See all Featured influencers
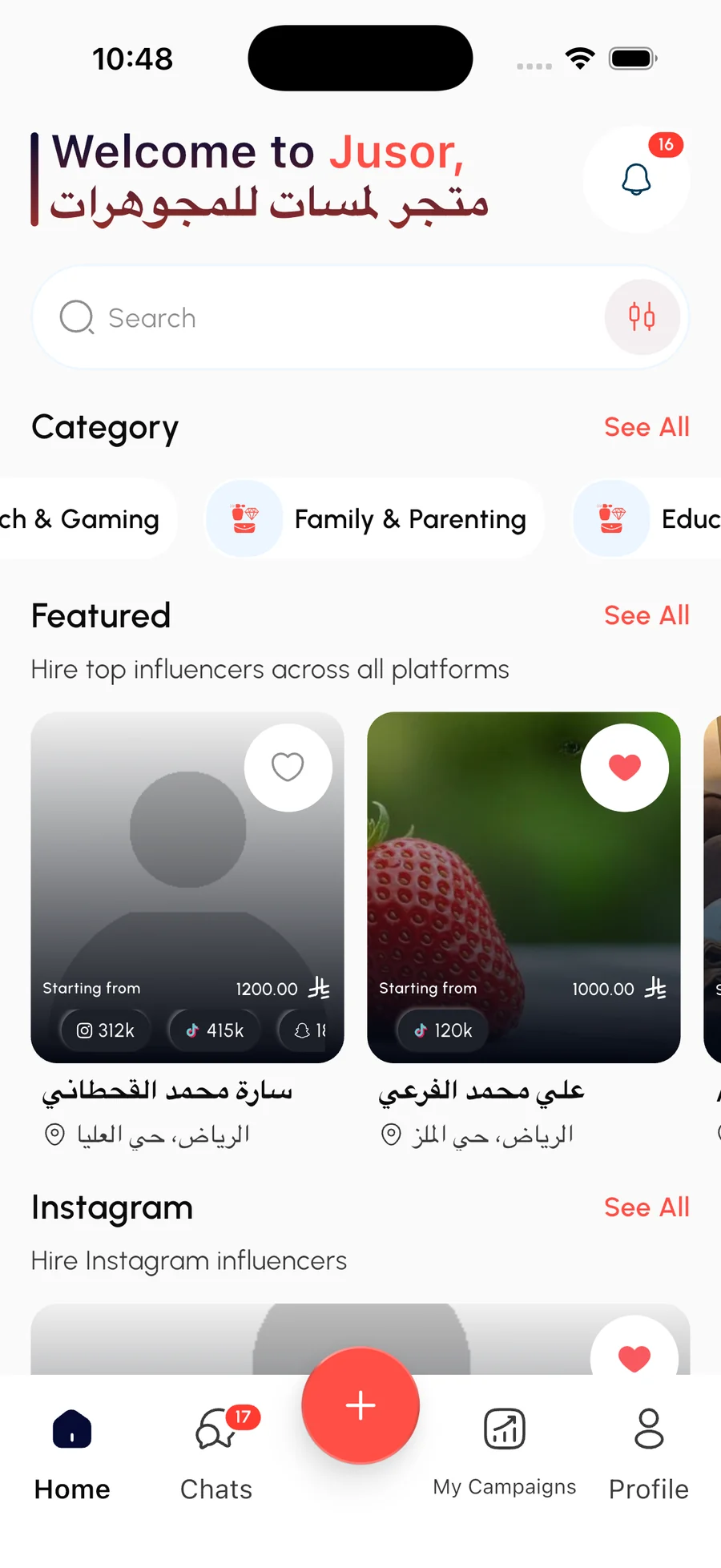Screen dimensions: 721x1568 click(x=646, y=615)
